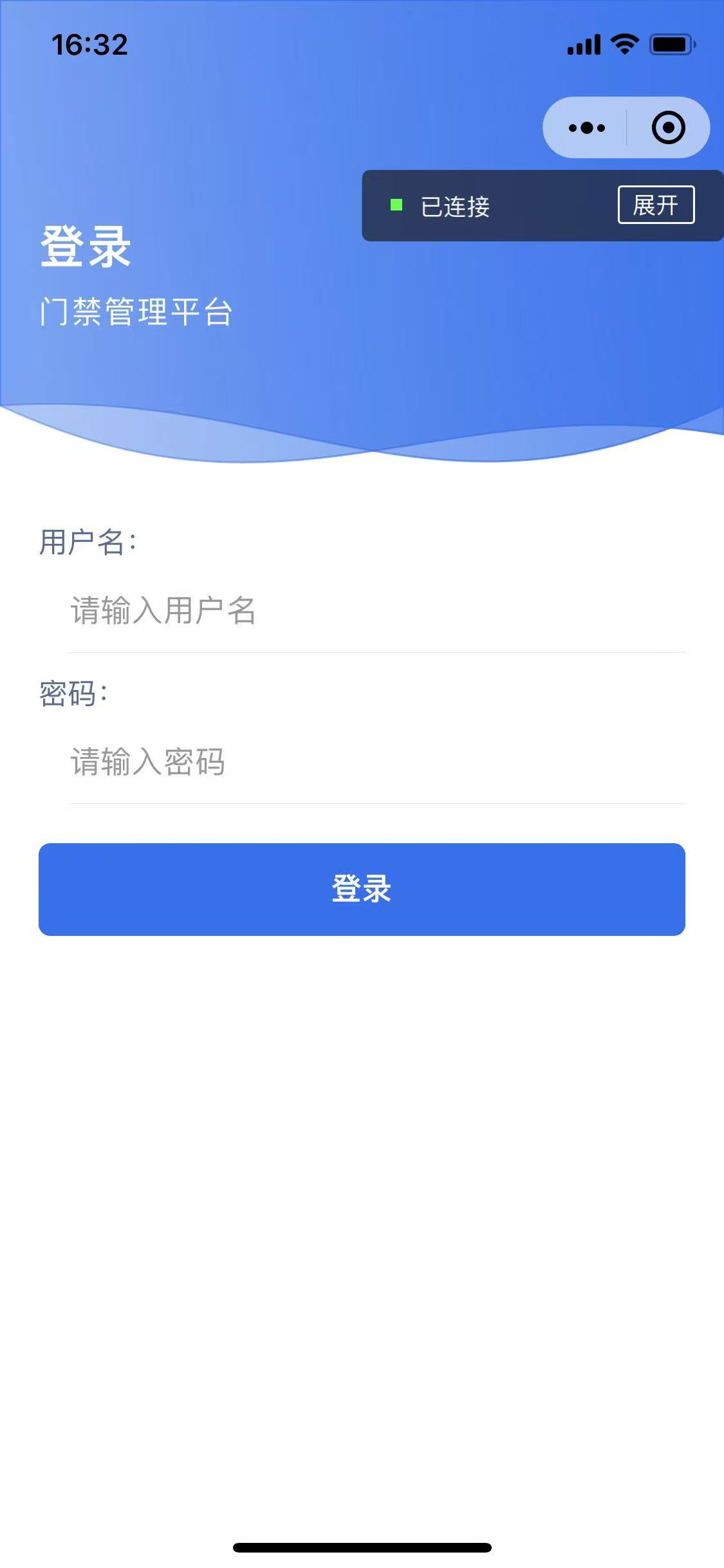This screenshot has height=1568, width=724.
Task: Select the 请输入密码 password field
Action: 376,762
